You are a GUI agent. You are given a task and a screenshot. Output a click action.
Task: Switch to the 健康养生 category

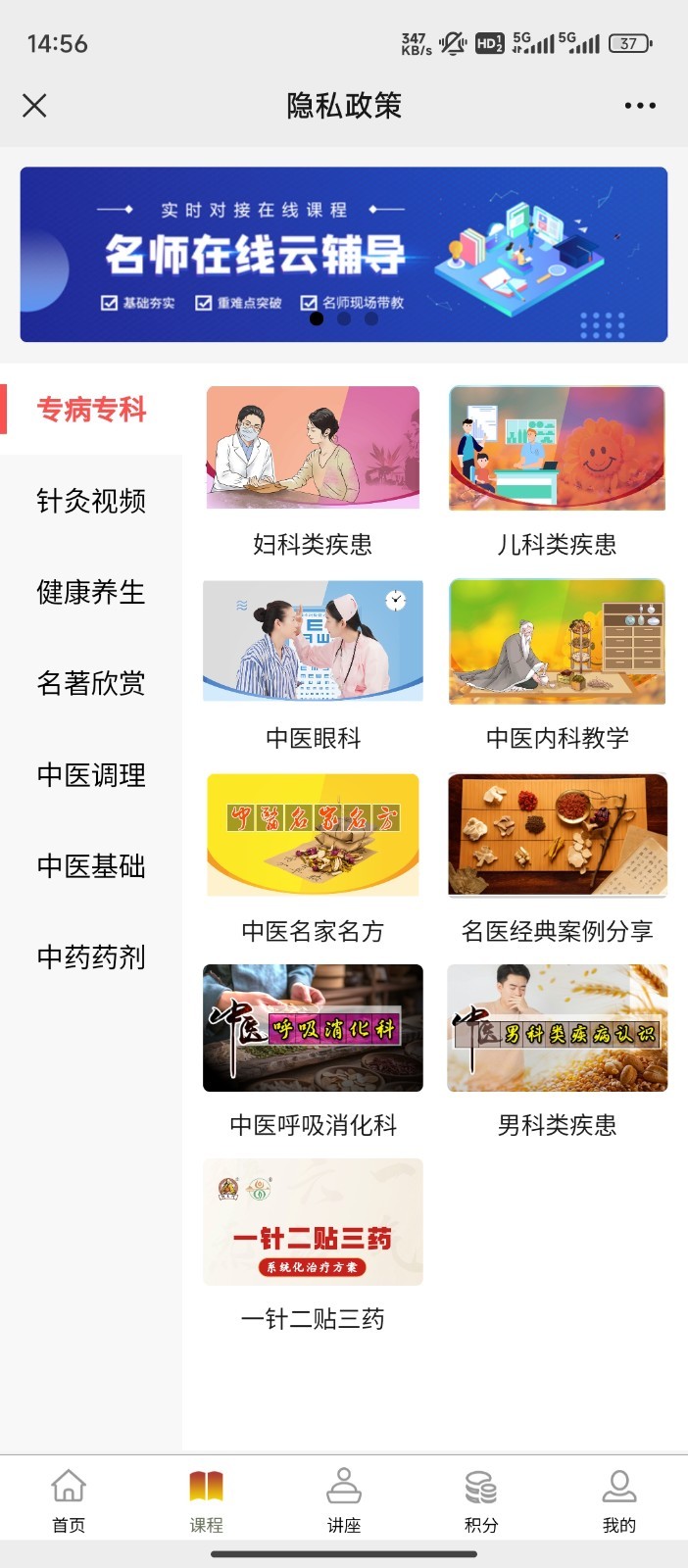point(91,592)
